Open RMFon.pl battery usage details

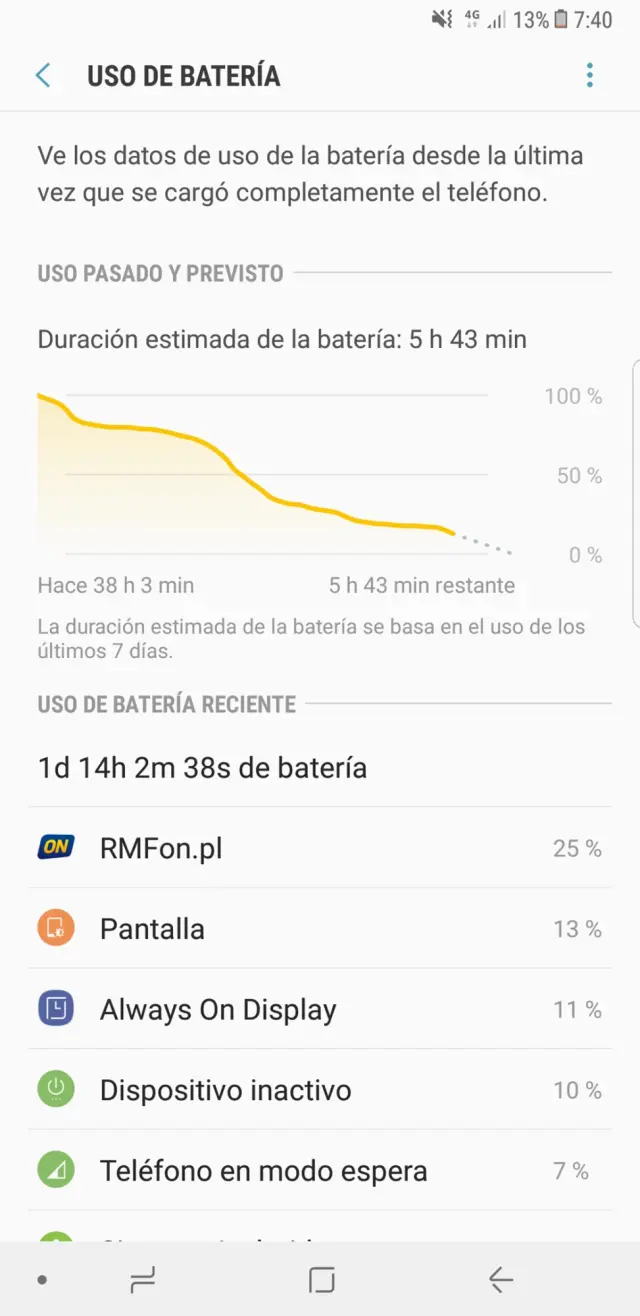click(x=320, y=848)
